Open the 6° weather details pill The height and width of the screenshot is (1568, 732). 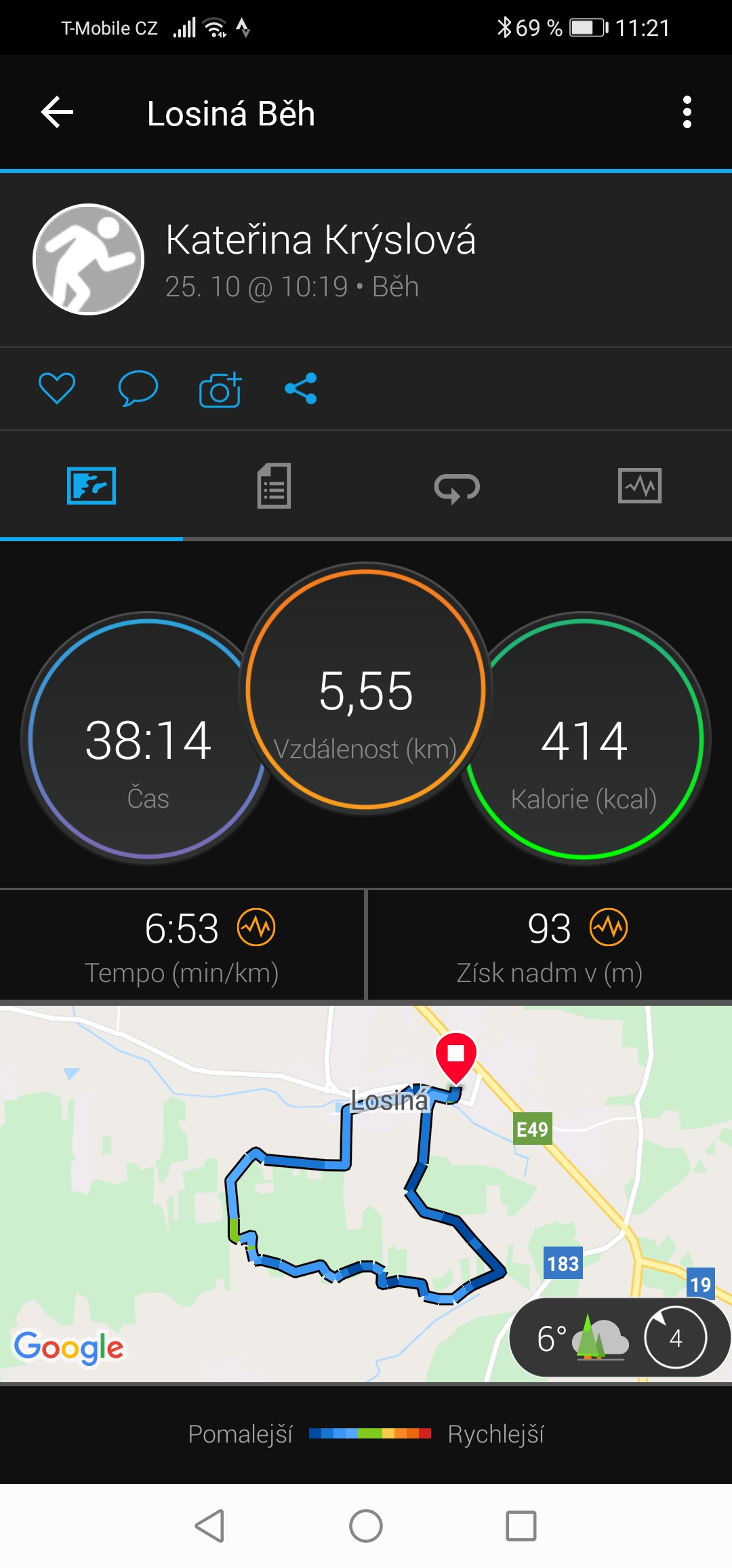[619, 1337]
